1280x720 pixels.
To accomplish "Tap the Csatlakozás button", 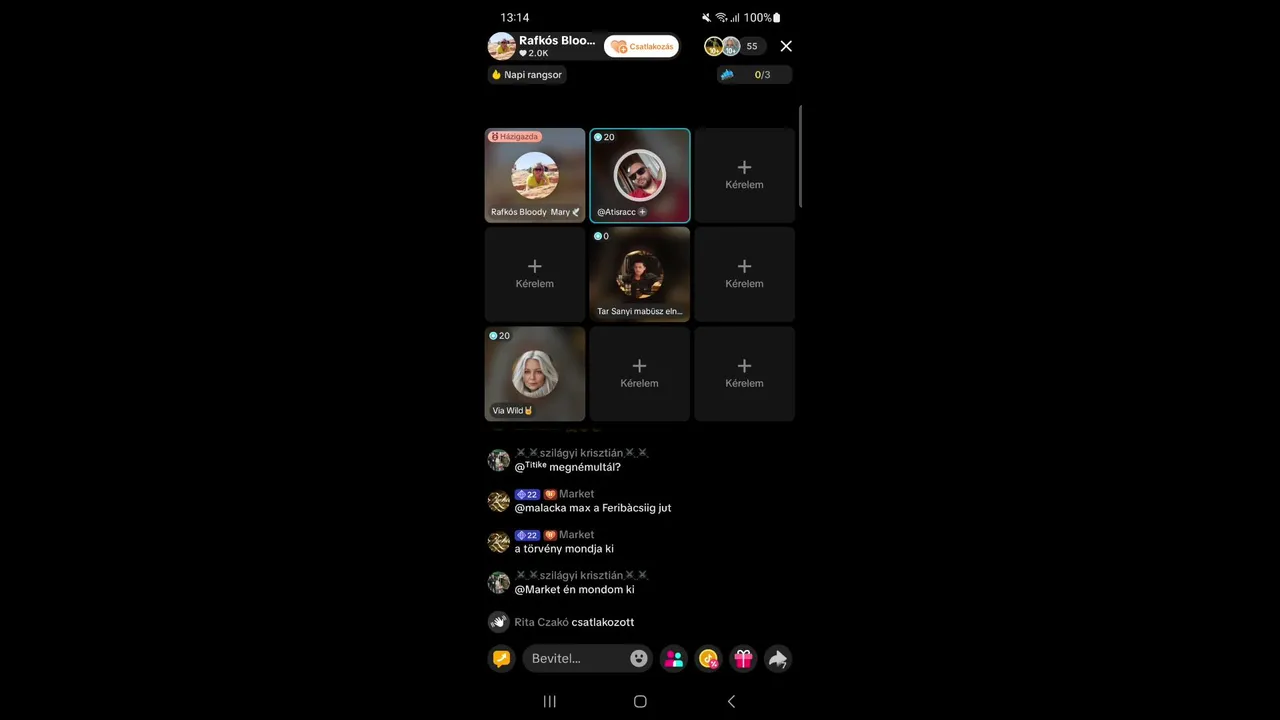I will tap(641, 46).
